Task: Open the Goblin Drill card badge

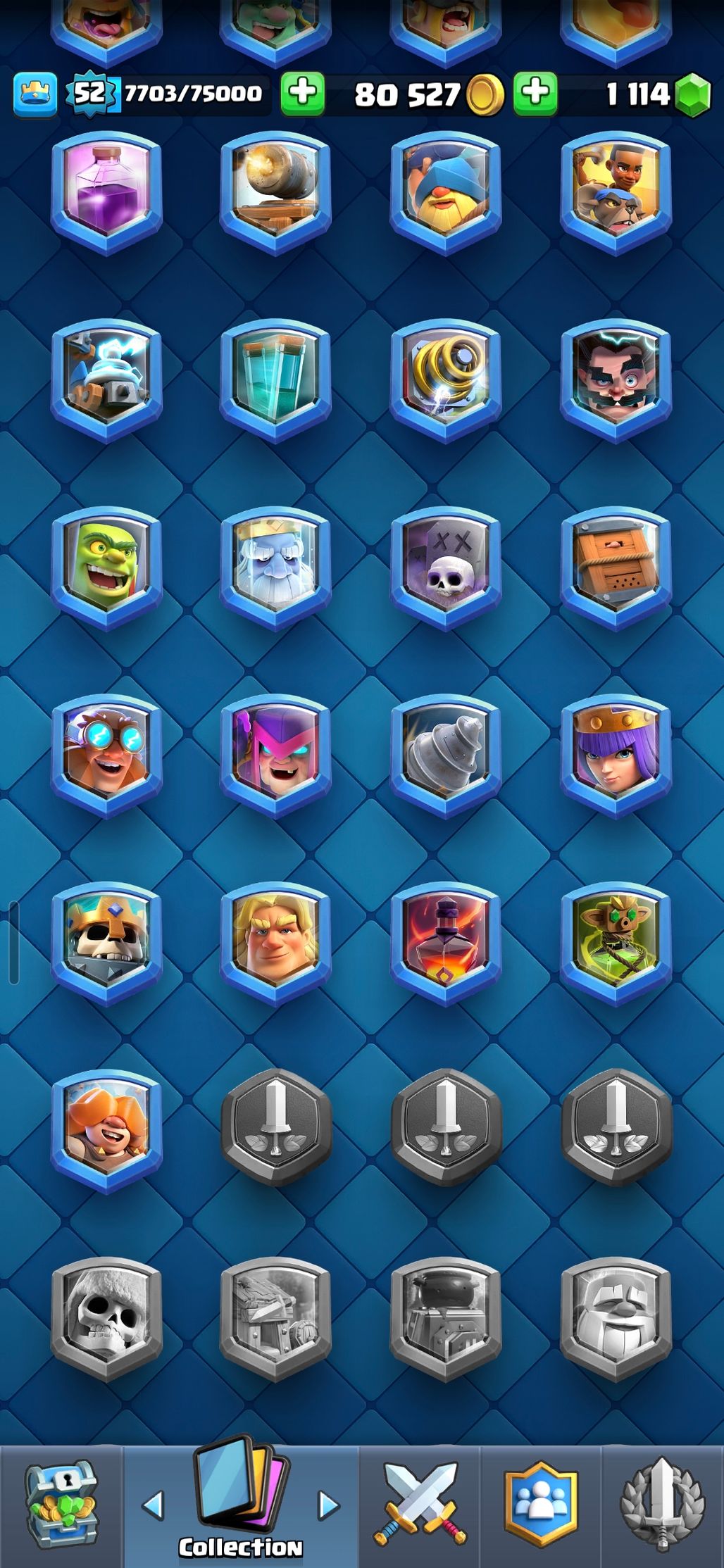Action: pos(445,753)
